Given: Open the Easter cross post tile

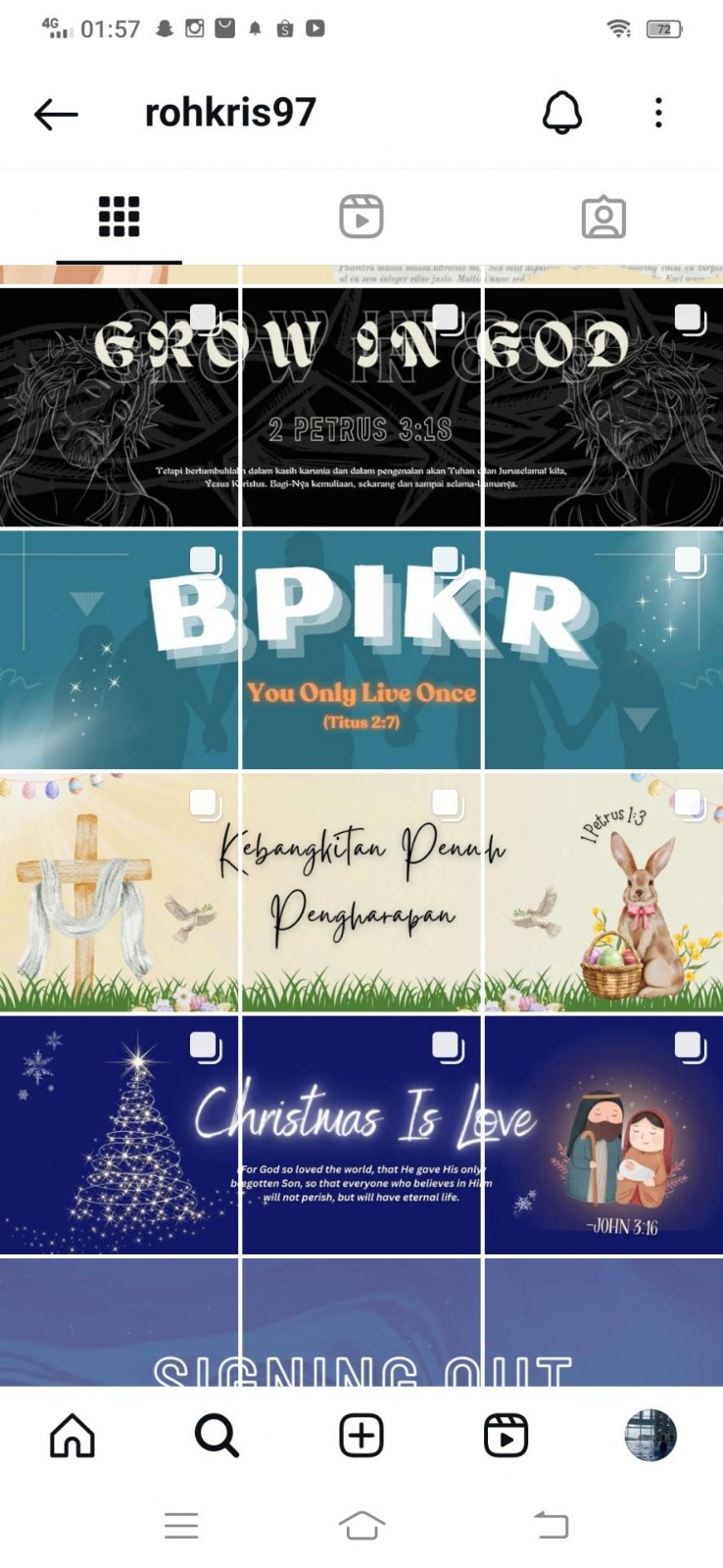Looking at the screenshot, I should (x=119, y=892).
